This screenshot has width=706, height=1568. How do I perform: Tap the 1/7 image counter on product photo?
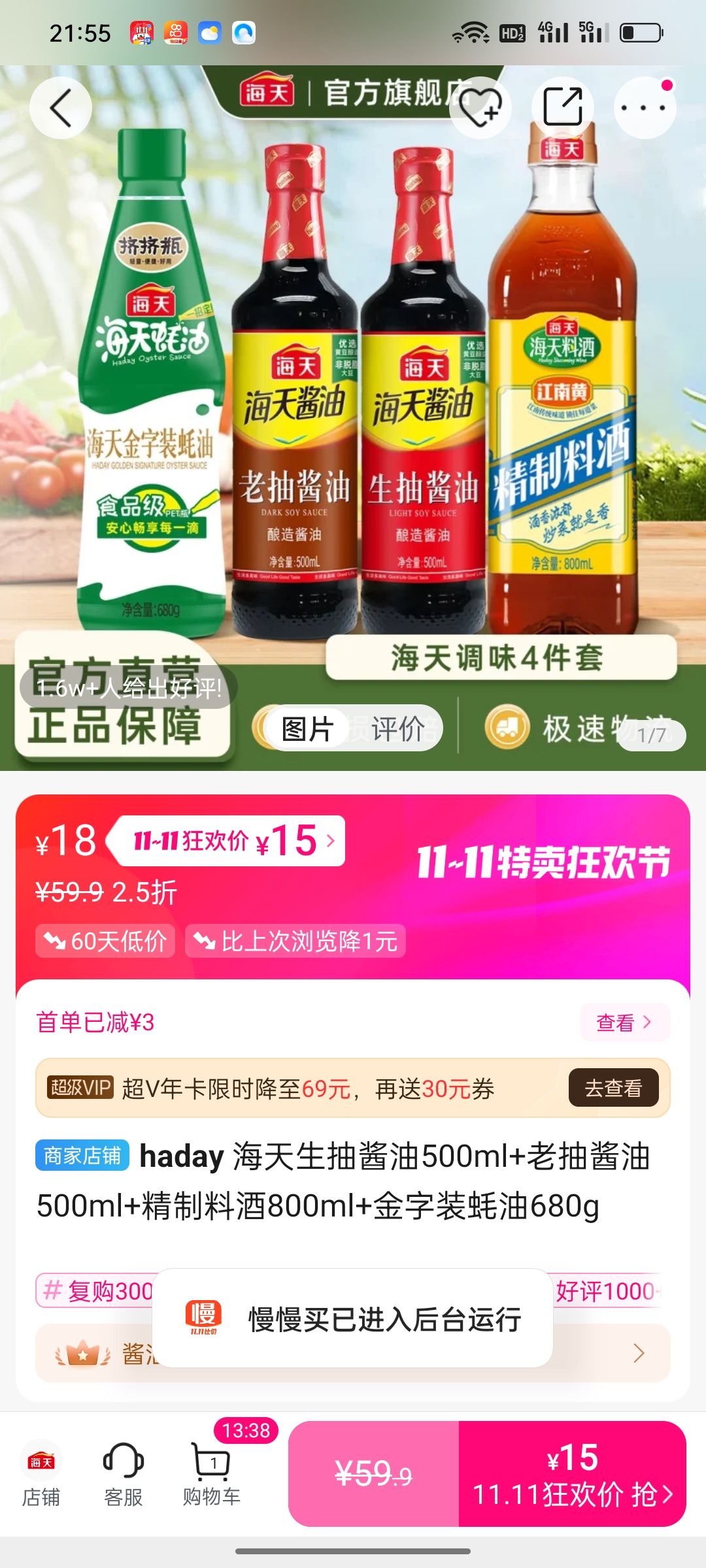(x=650, y=734)
